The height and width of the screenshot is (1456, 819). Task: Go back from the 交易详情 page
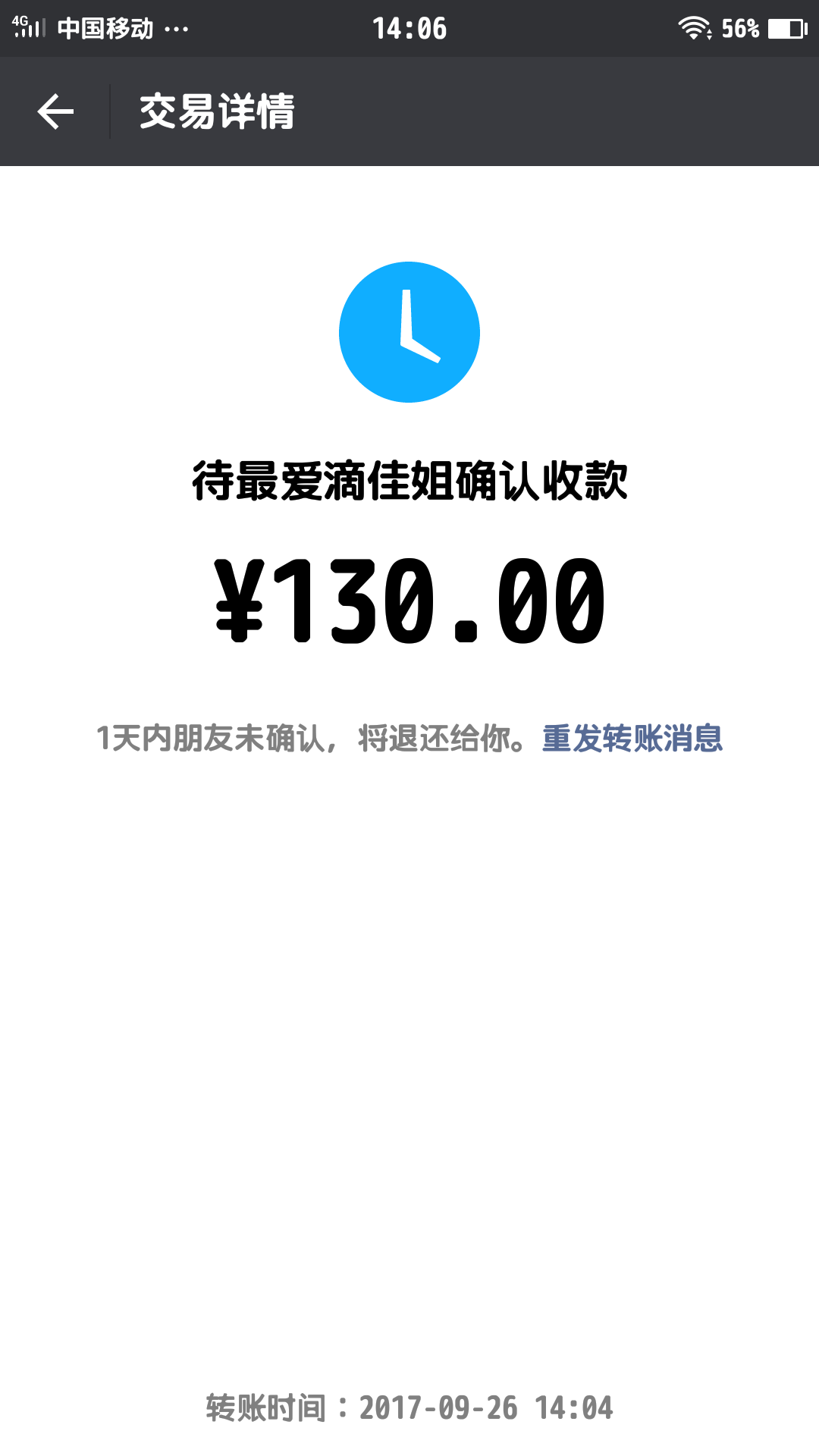tap(55, 111)
